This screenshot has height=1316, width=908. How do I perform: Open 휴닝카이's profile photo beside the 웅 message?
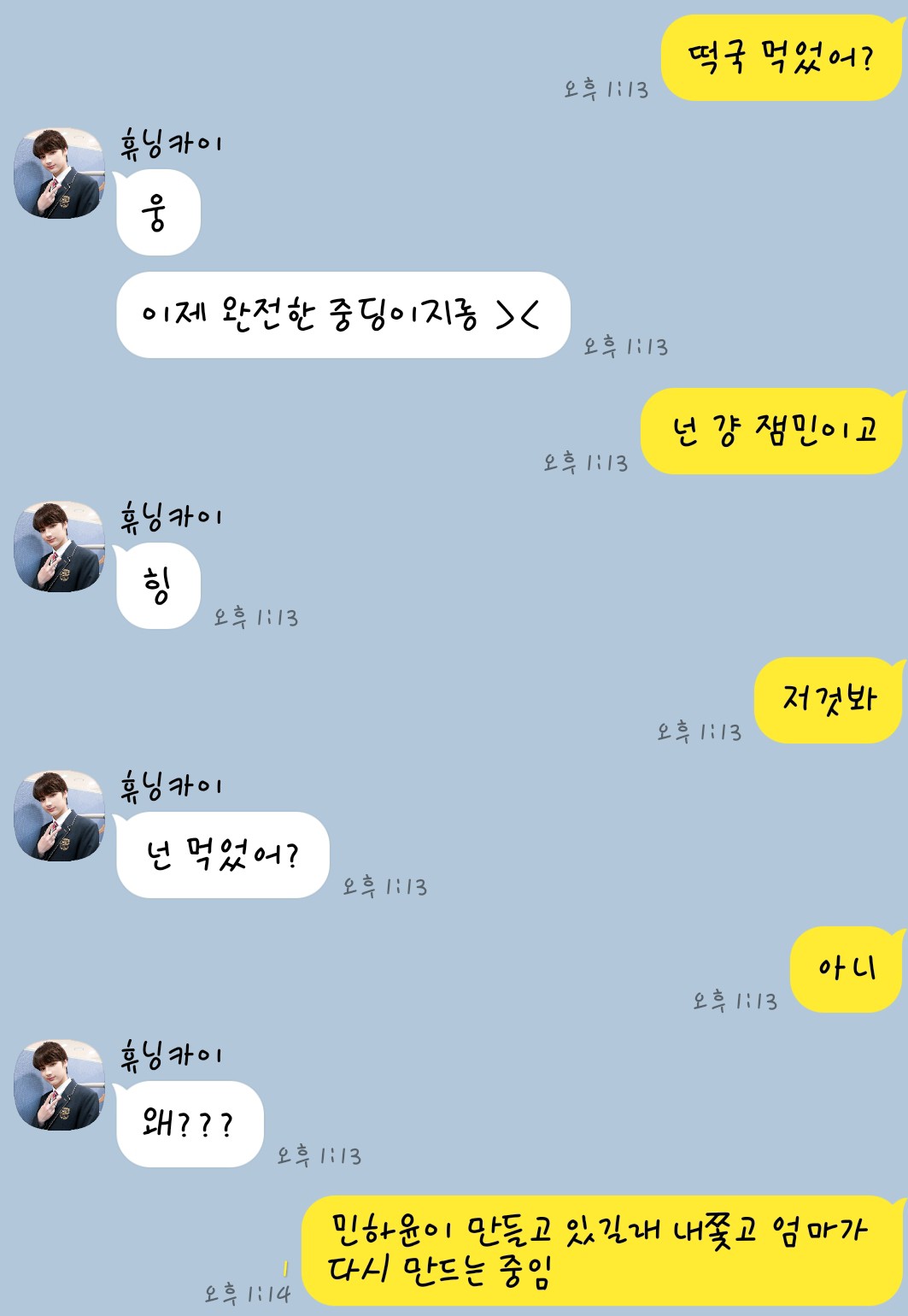59,173
